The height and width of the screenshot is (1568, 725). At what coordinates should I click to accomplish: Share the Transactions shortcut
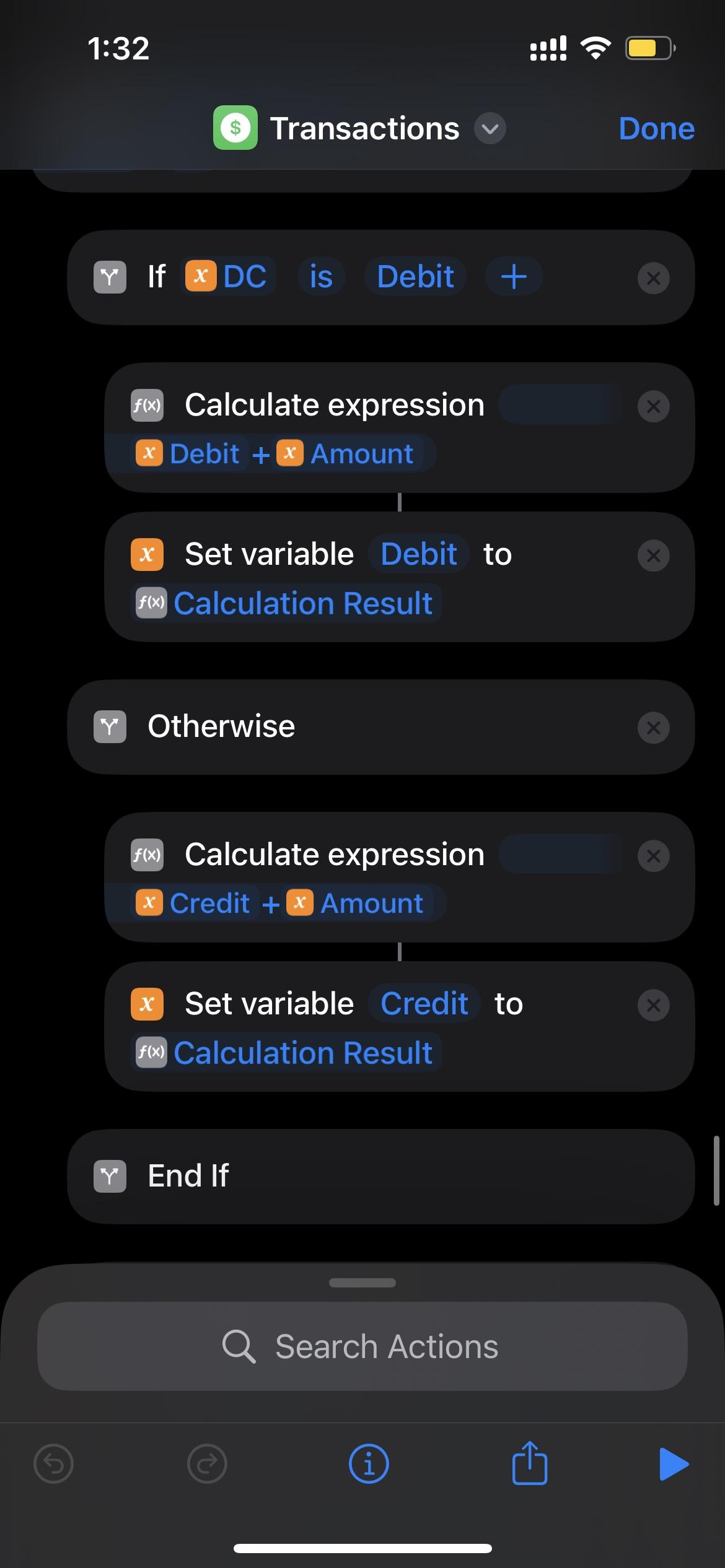(x=529, y=1464)
